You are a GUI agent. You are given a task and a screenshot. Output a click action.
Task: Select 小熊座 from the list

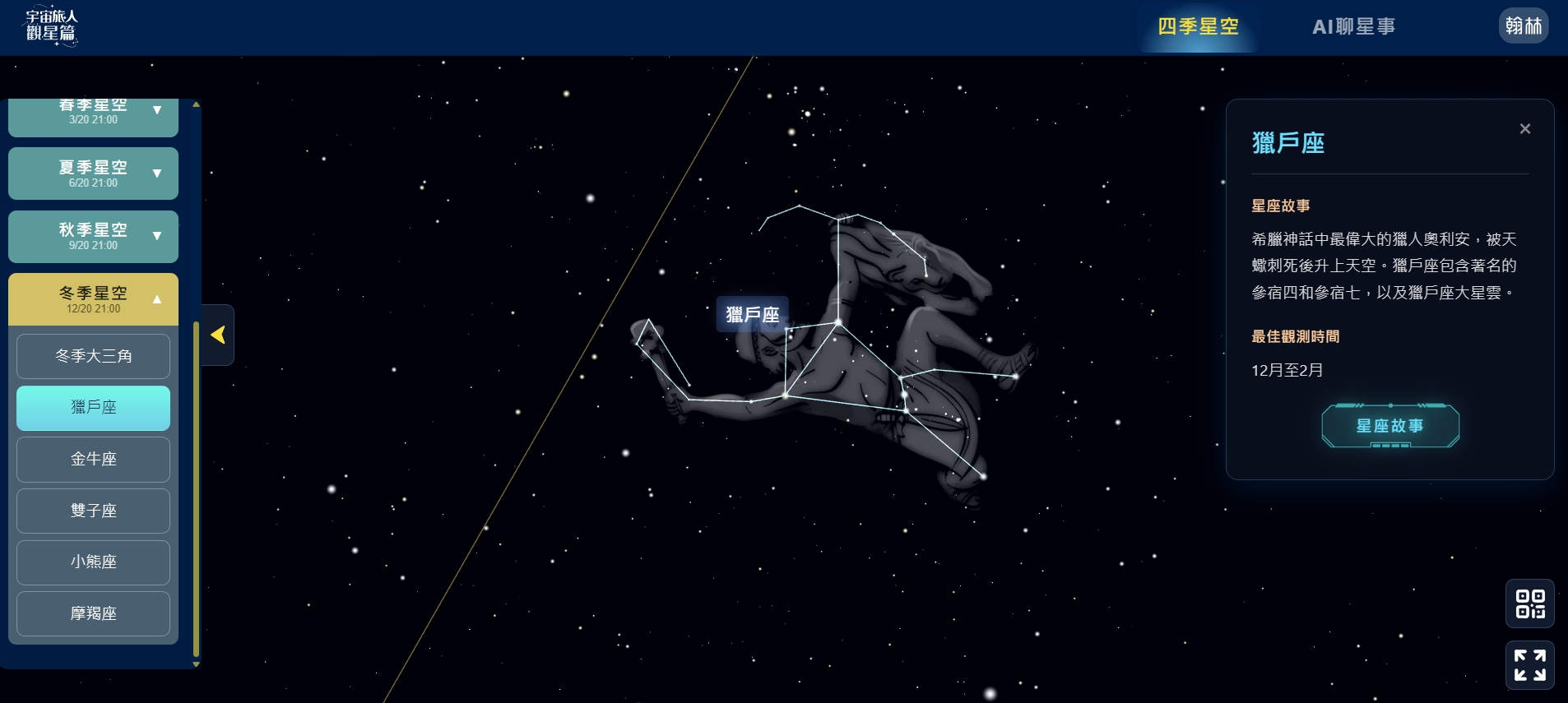[x=93, y=562]
